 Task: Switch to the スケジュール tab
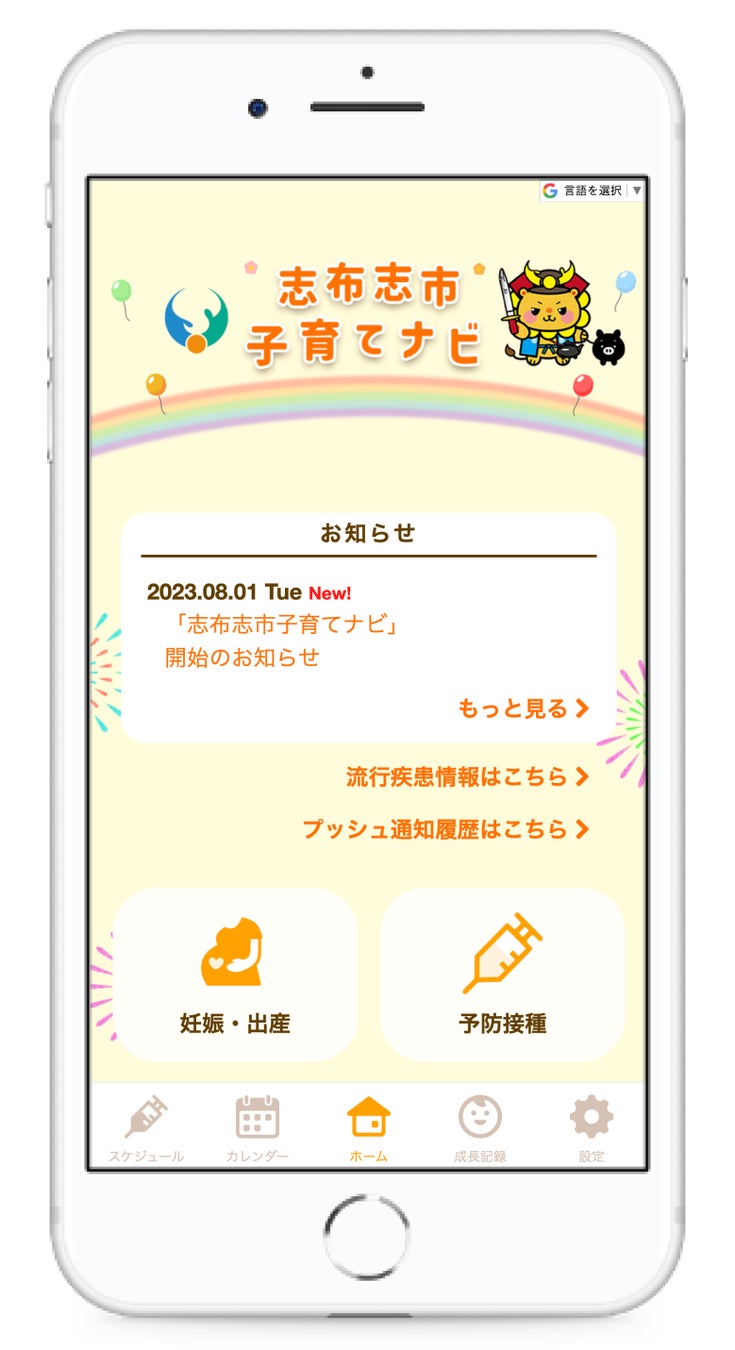(146, 1128)
